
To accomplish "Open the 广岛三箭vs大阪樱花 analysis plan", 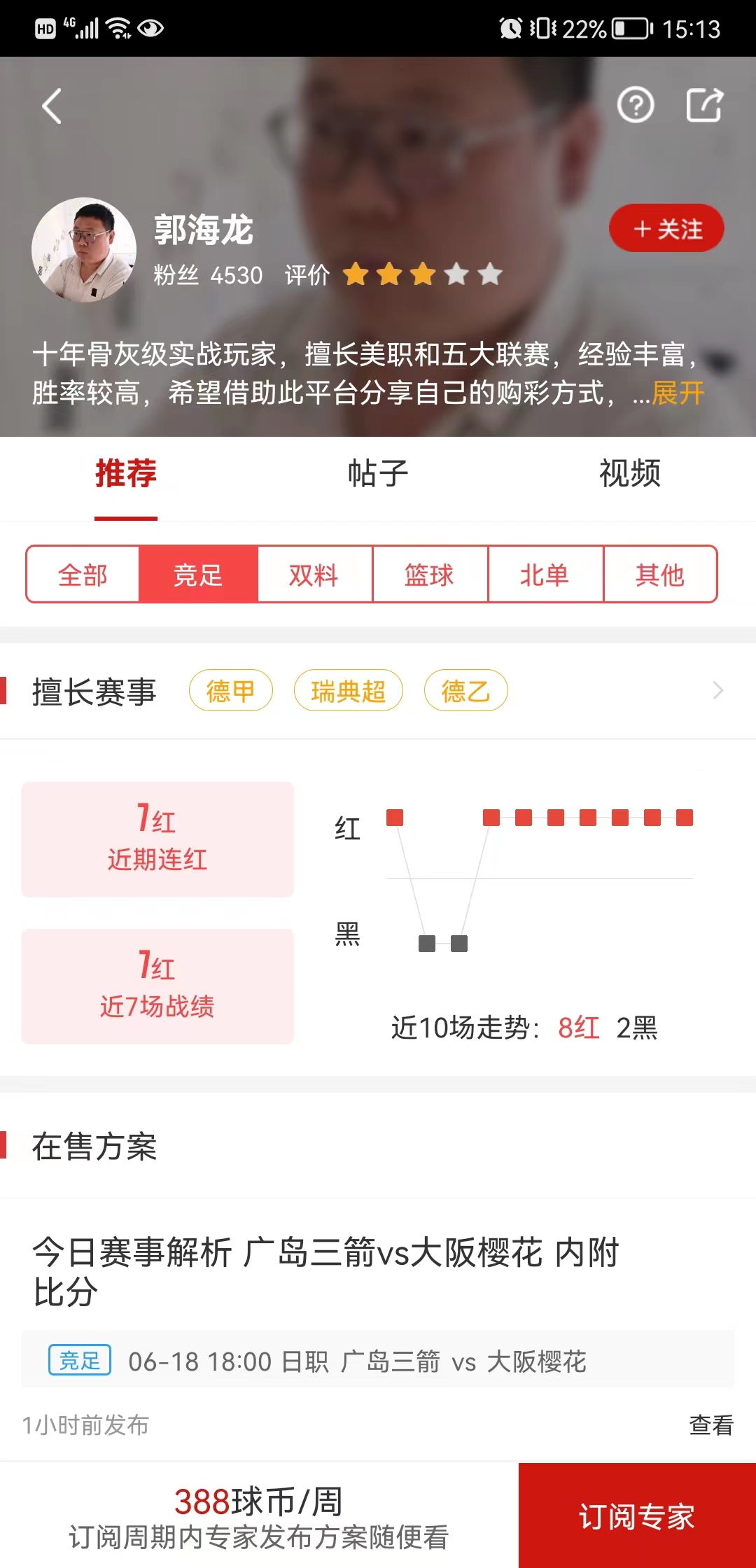I will point(325,1270).
